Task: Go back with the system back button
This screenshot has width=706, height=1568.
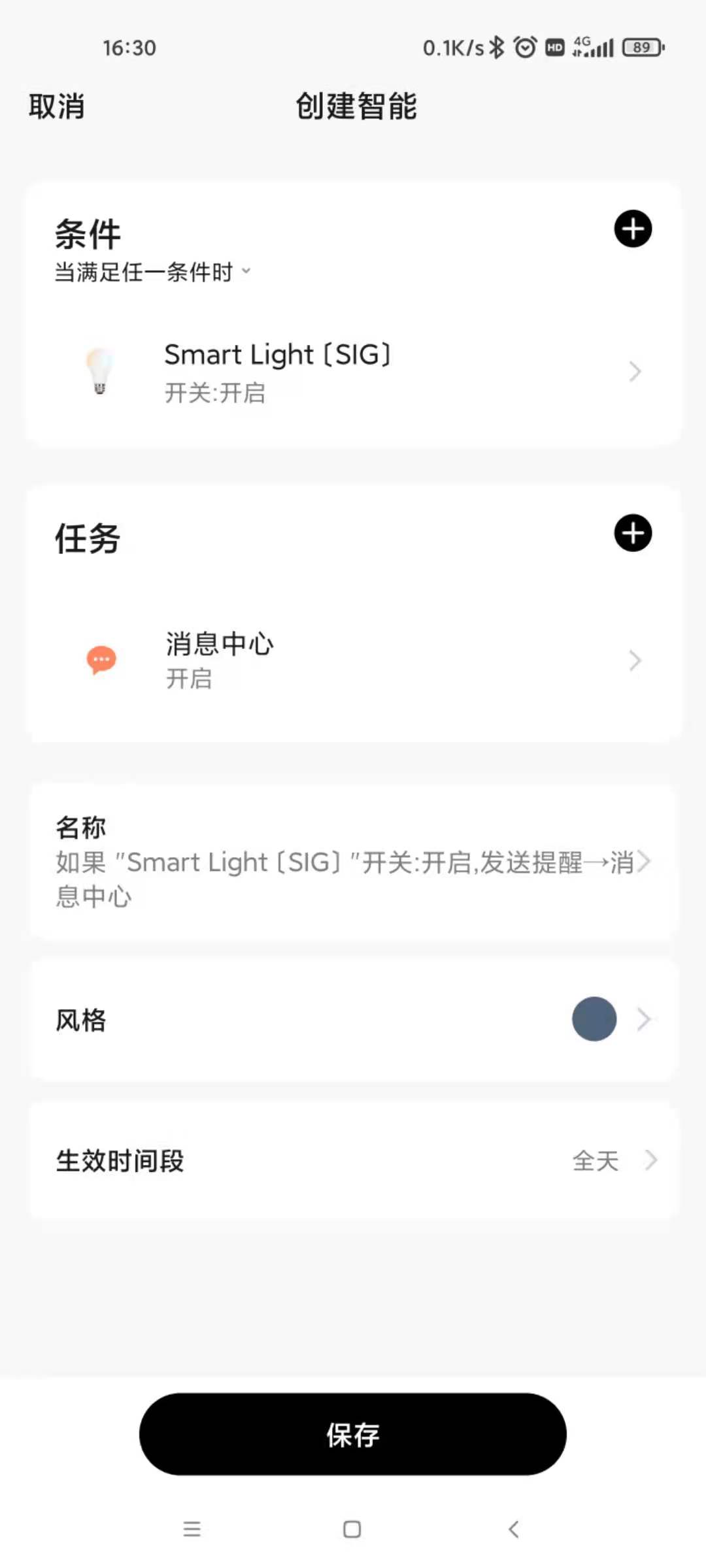Action: [514, 1529]
